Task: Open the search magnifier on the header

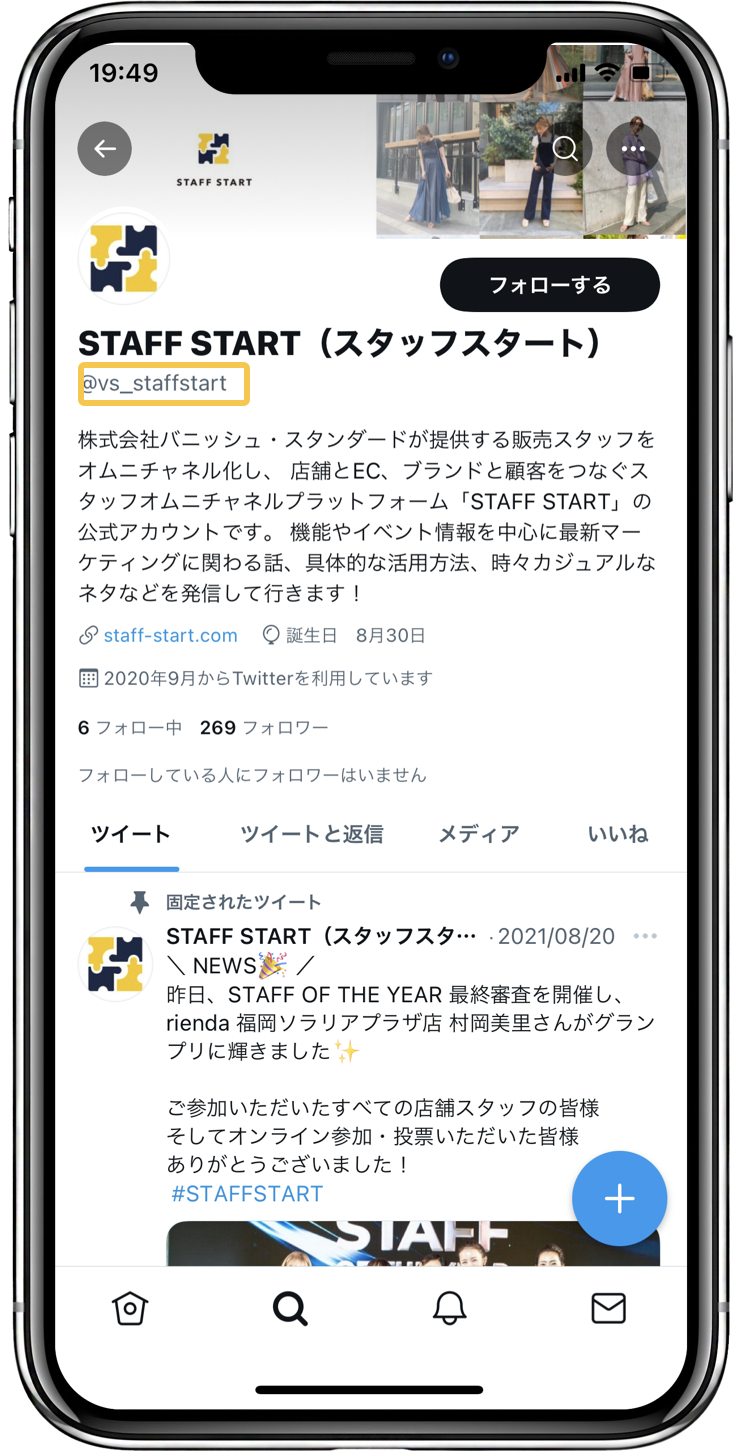Action: click(565, 149)
